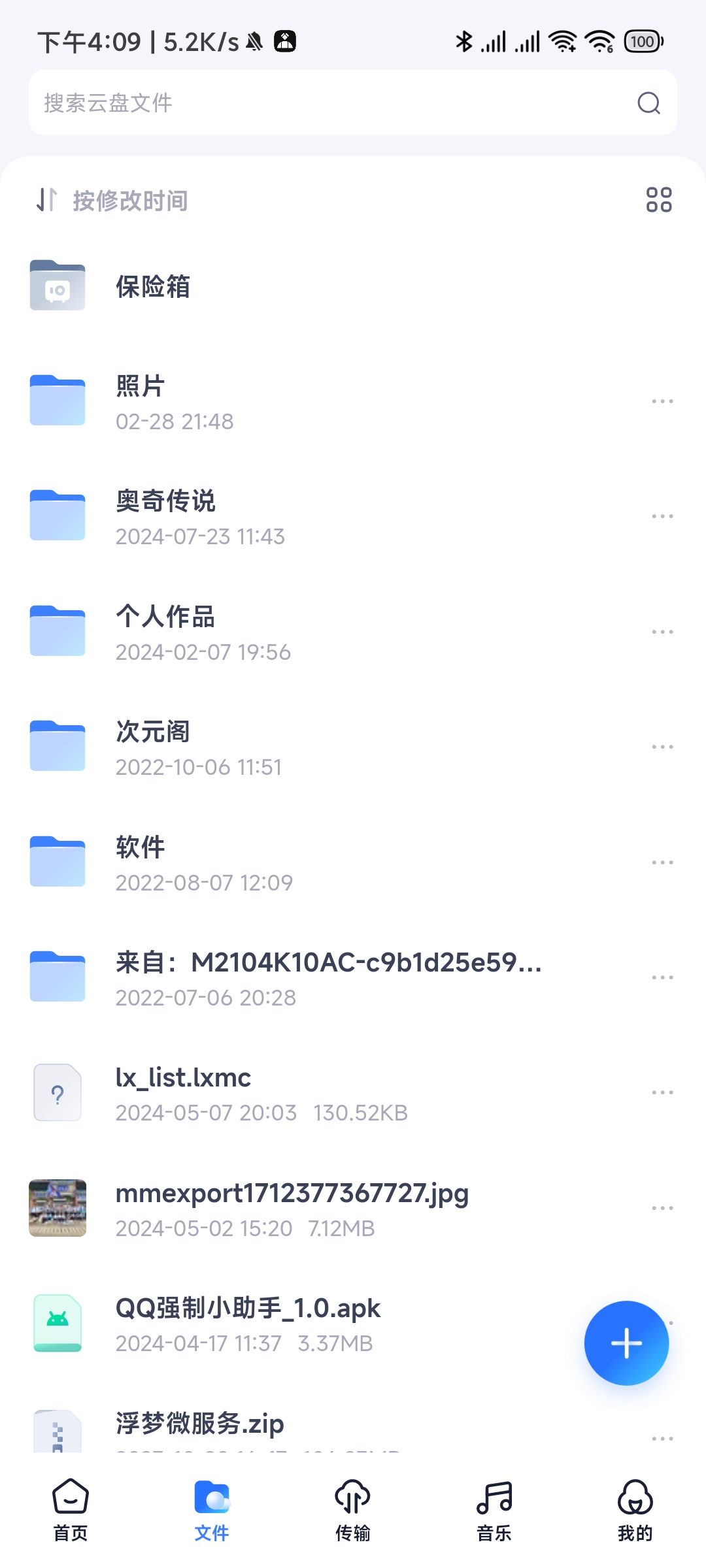
Task: Tap the blue plus add button
Action: (626, 1343)
